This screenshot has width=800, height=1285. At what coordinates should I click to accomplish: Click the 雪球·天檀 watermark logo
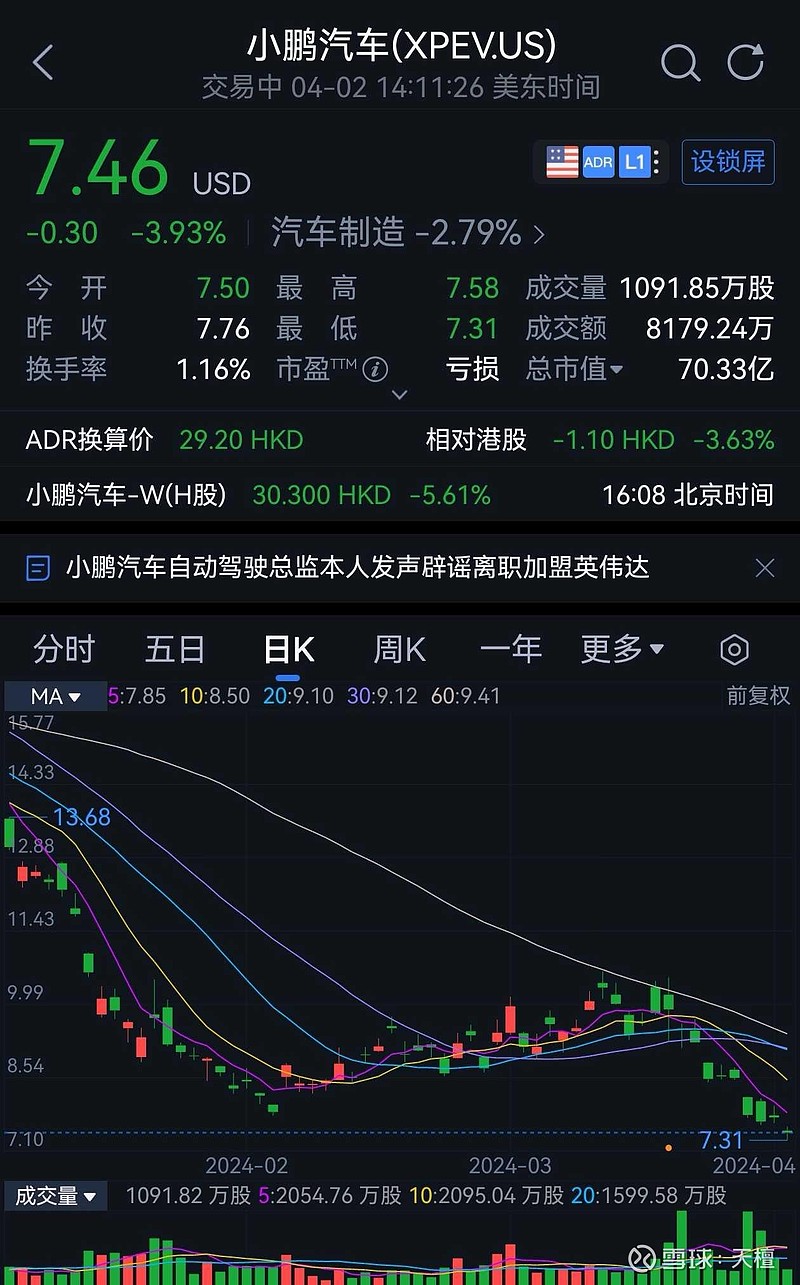tap(641, 1258)
